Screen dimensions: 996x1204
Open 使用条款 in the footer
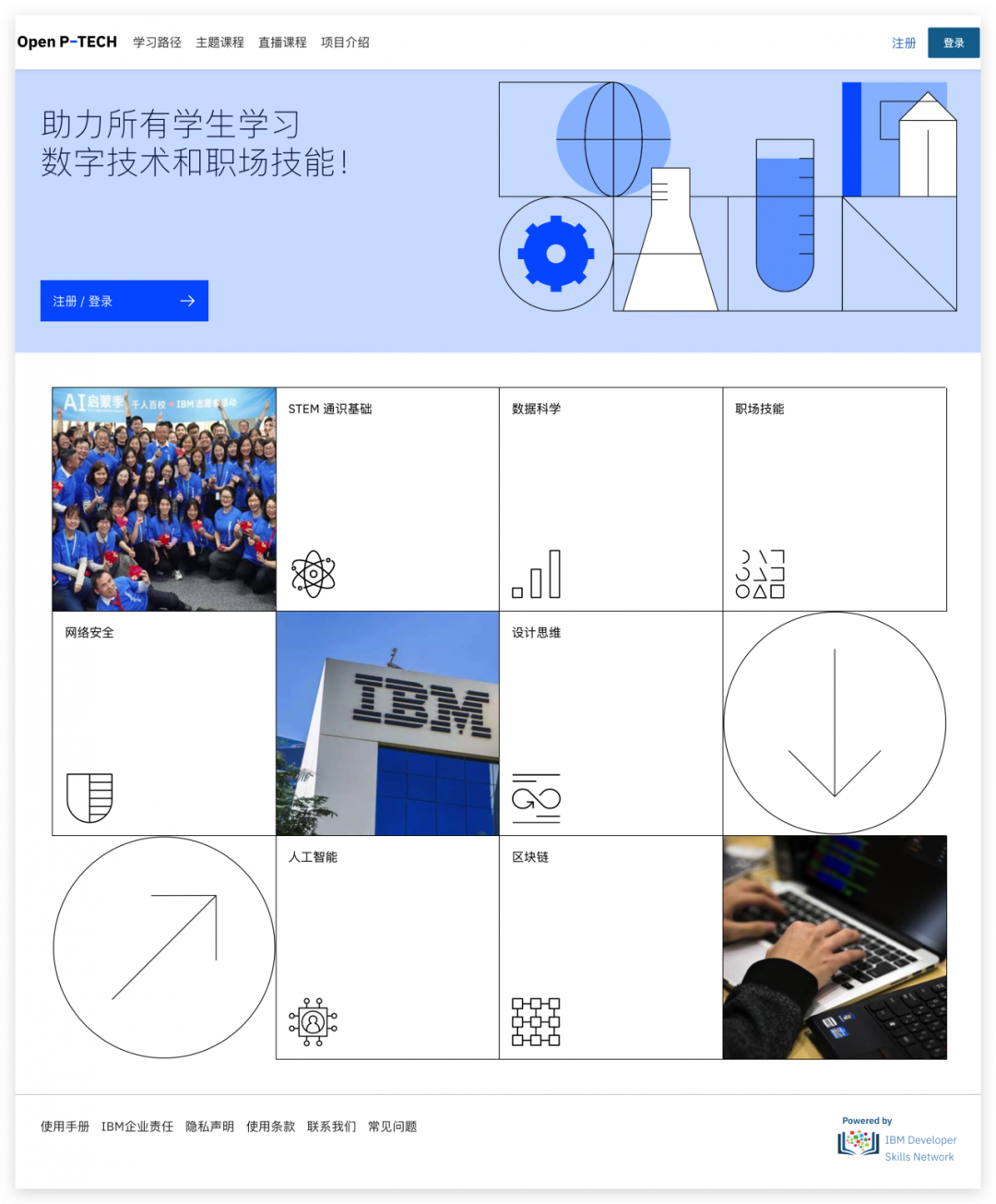pyautogui.click(x=270, y=1127)
